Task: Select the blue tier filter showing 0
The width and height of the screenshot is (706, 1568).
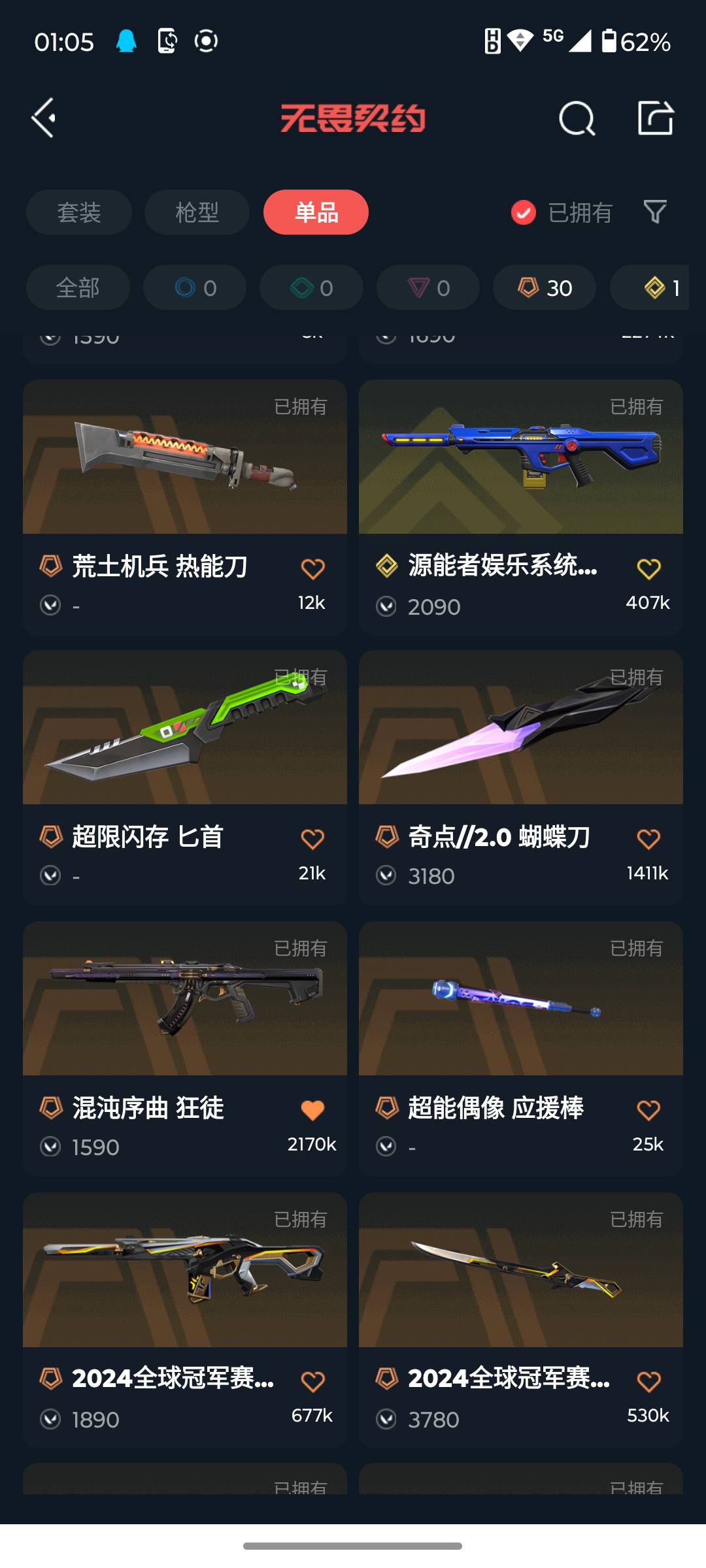Action: tap(194, 287)
